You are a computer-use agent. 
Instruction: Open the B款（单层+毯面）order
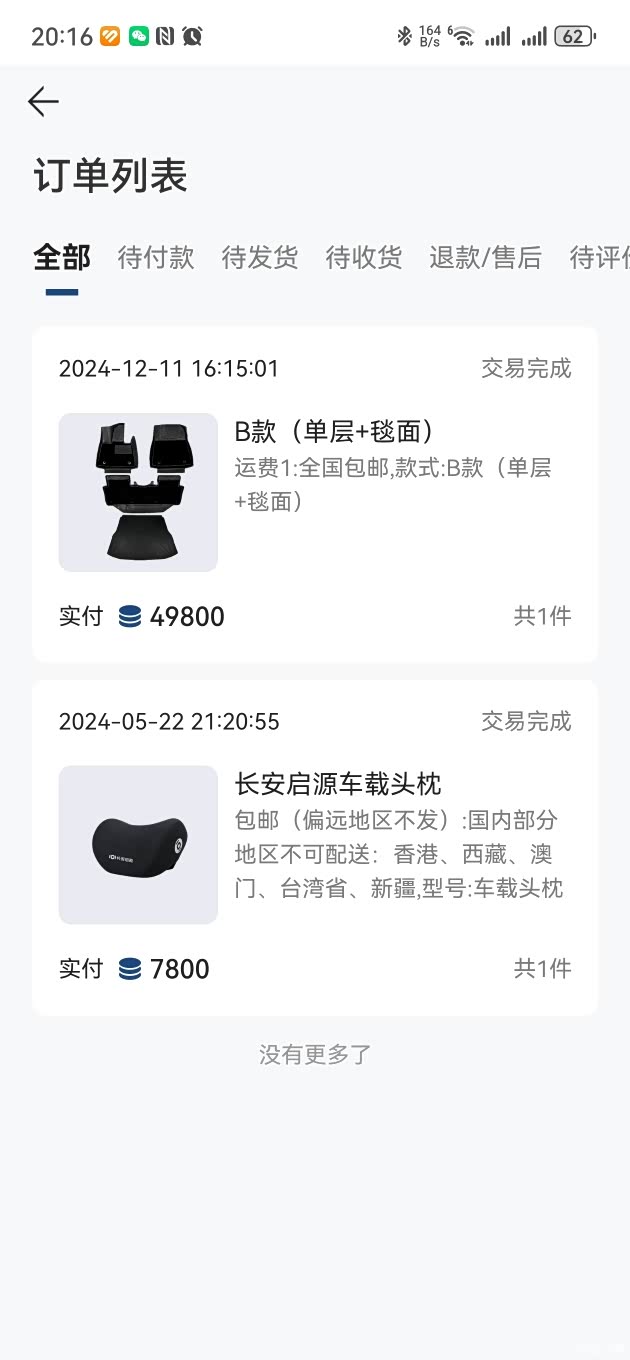pos(315,493)
